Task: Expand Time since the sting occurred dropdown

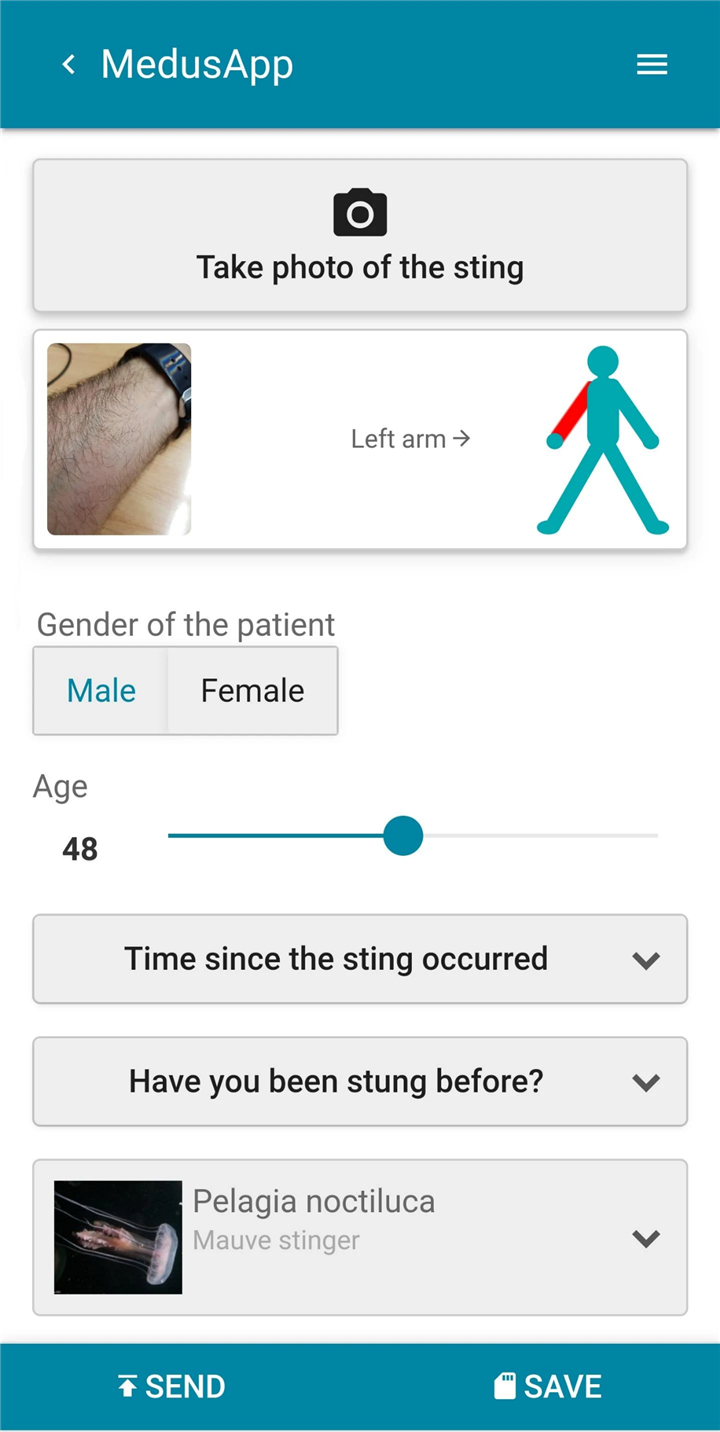Action: point(360,959)
